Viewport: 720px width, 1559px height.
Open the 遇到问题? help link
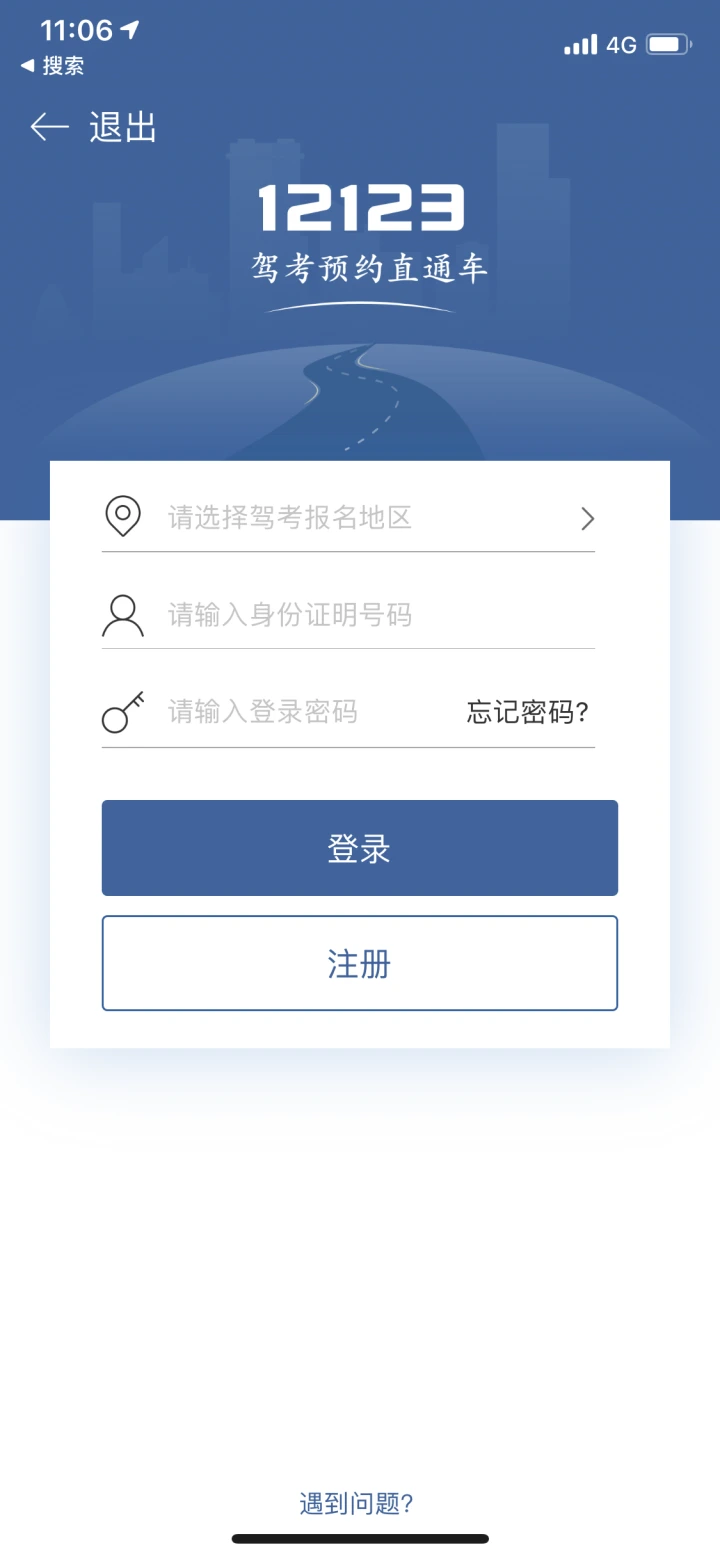[357, 1503]
